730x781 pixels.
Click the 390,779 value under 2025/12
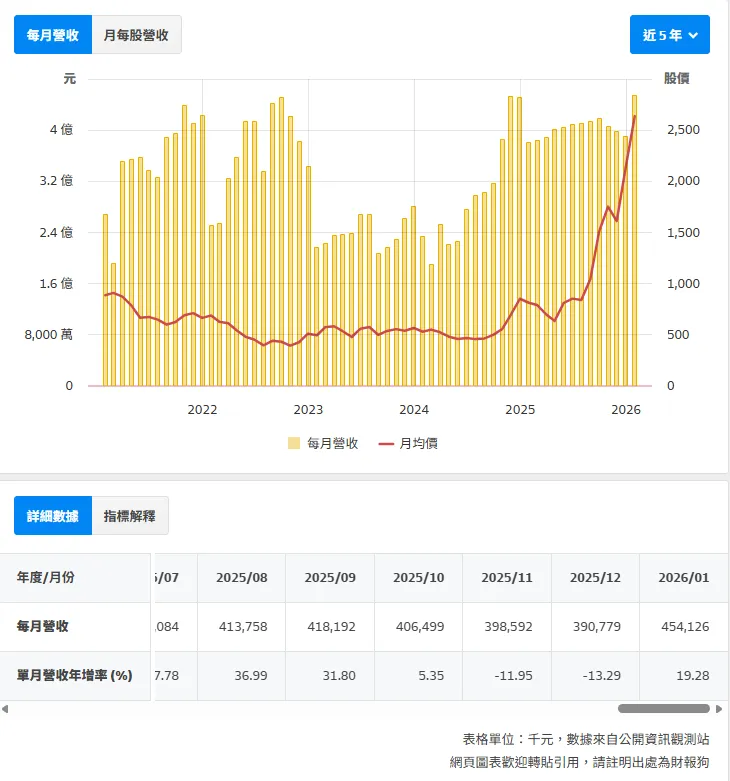597,627
